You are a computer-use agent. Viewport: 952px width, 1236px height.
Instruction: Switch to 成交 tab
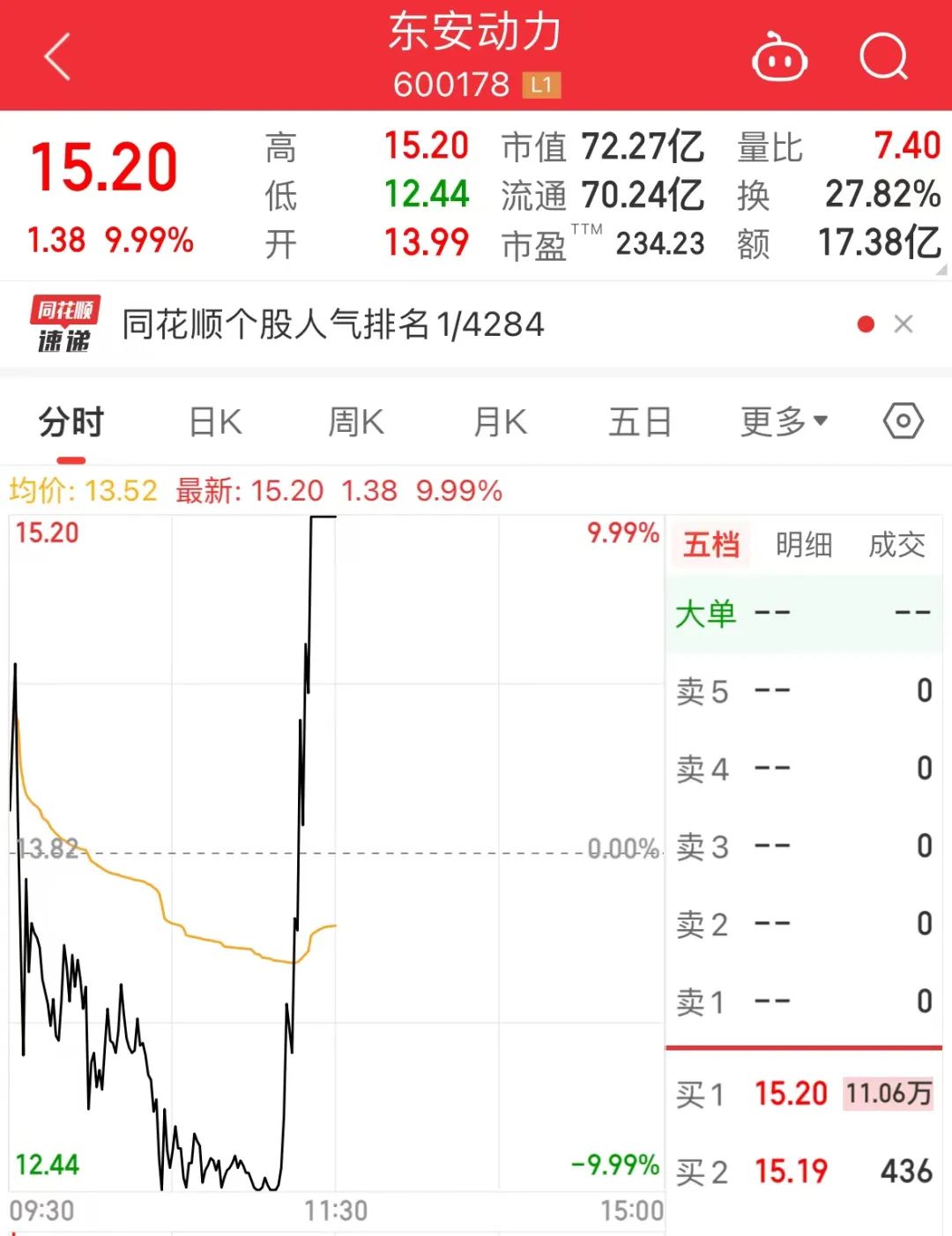click(896, 545)
